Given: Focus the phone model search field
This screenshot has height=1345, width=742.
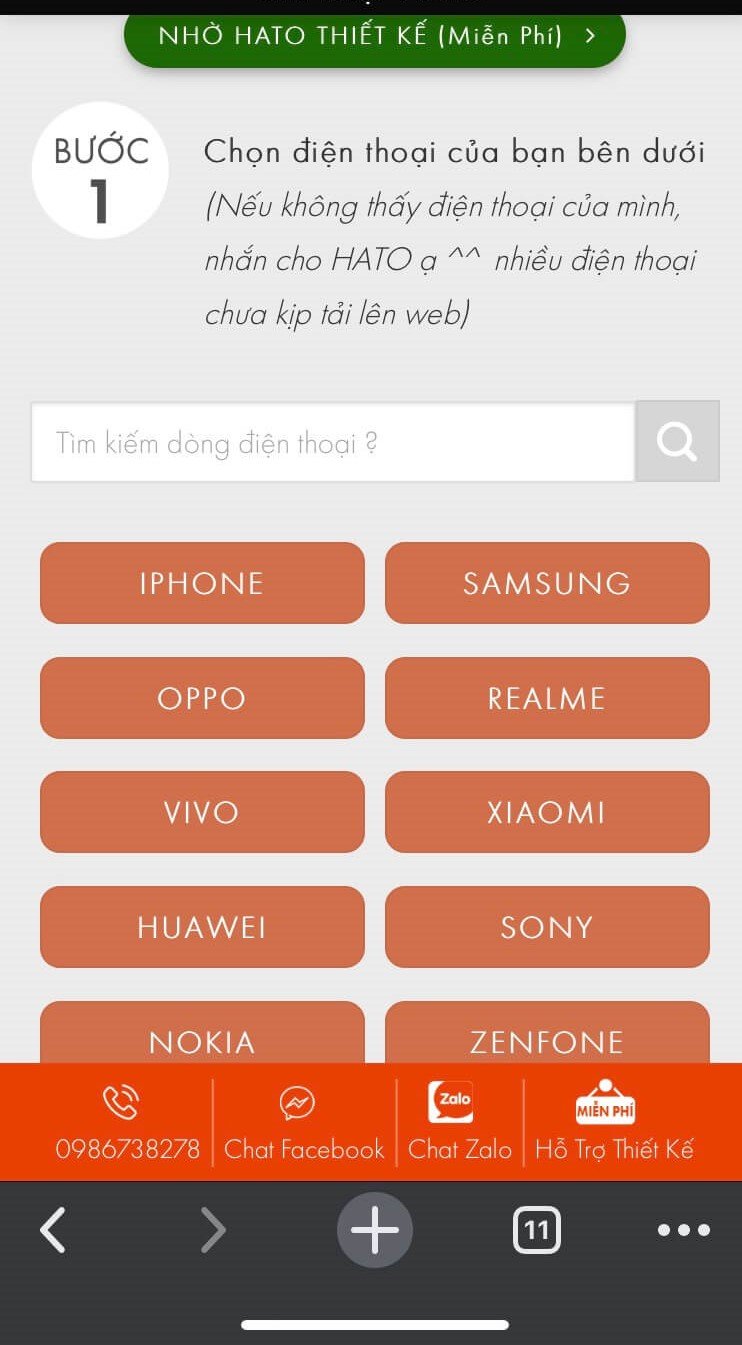Looking at the screenshot, I should pos(332,442).
